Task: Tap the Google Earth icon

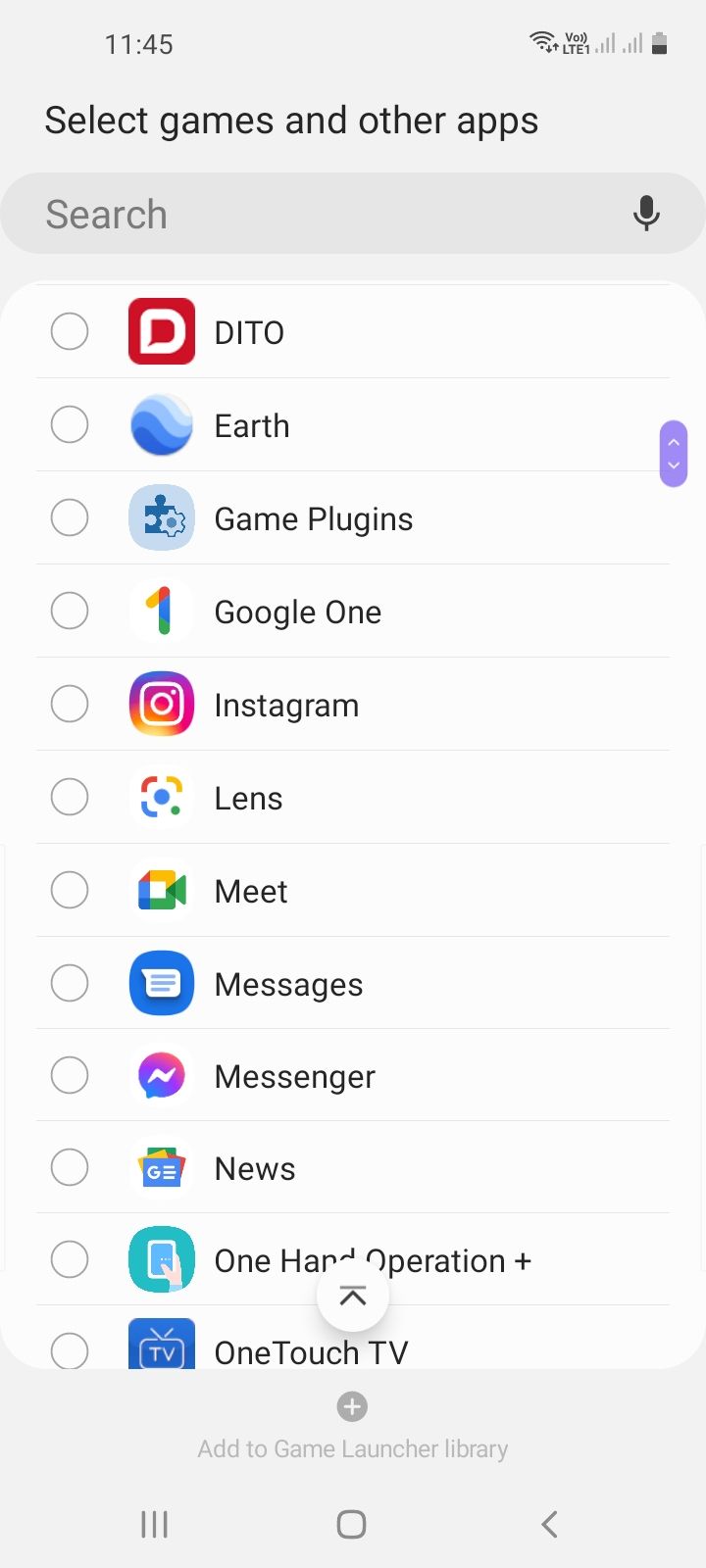Action: (161, 425)
